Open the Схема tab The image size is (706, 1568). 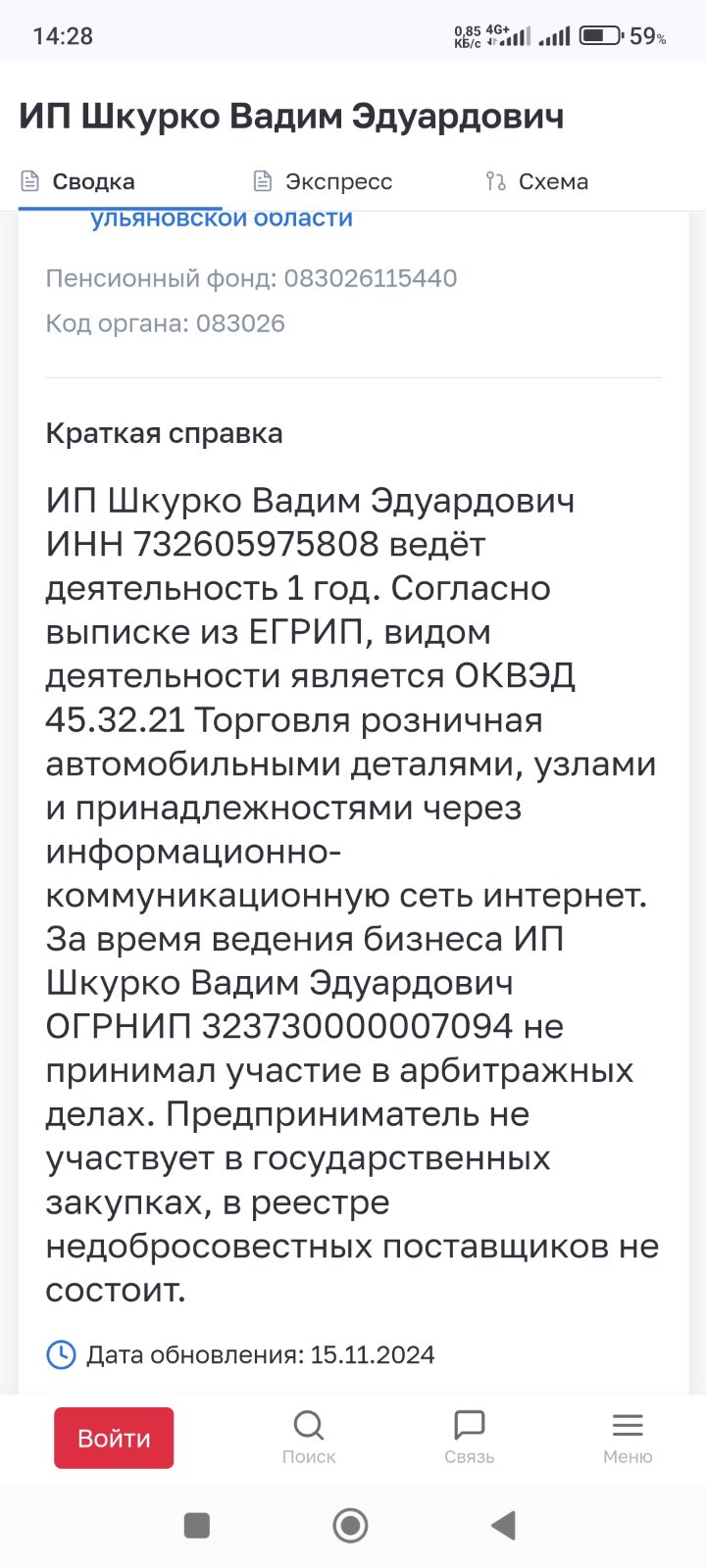[536, 181]
